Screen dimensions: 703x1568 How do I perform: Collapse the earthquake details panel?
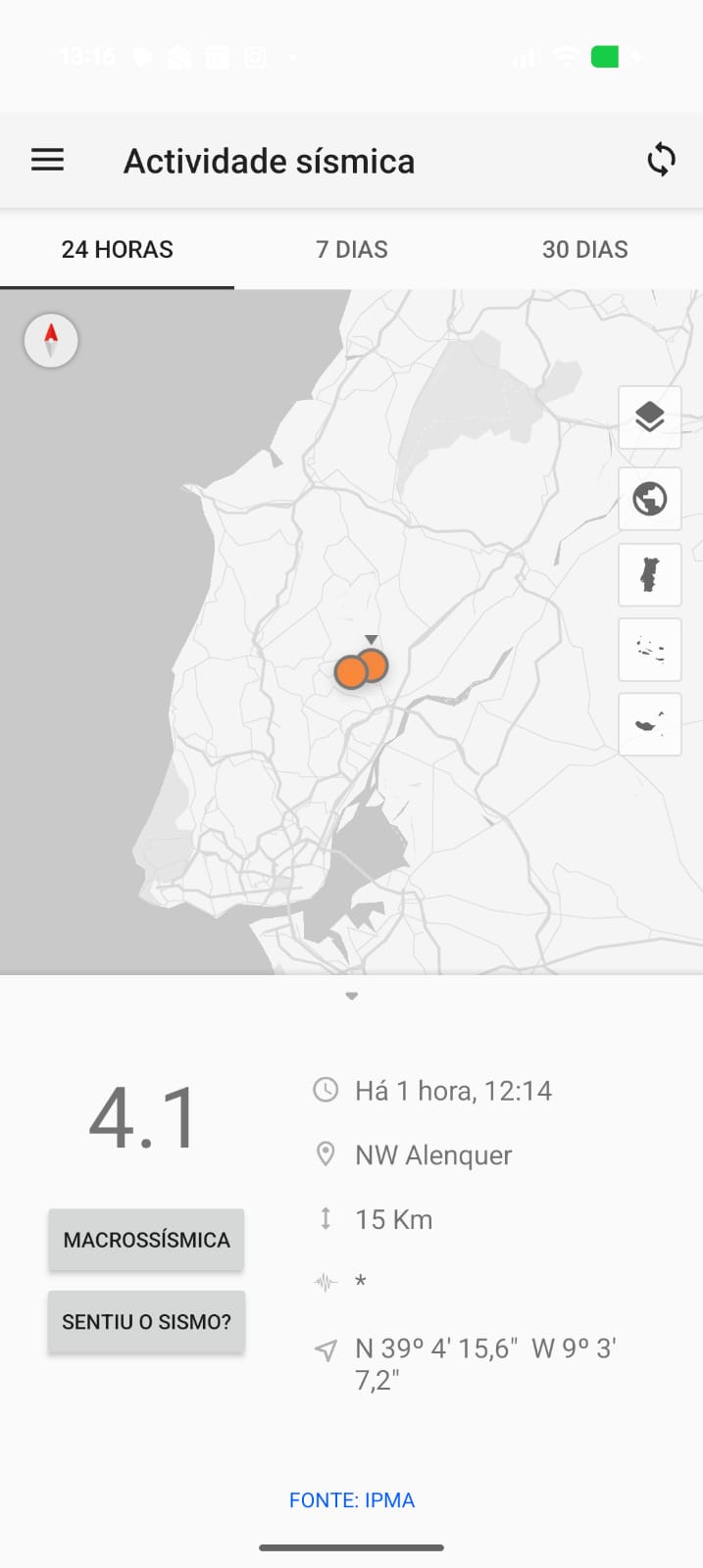351,997
